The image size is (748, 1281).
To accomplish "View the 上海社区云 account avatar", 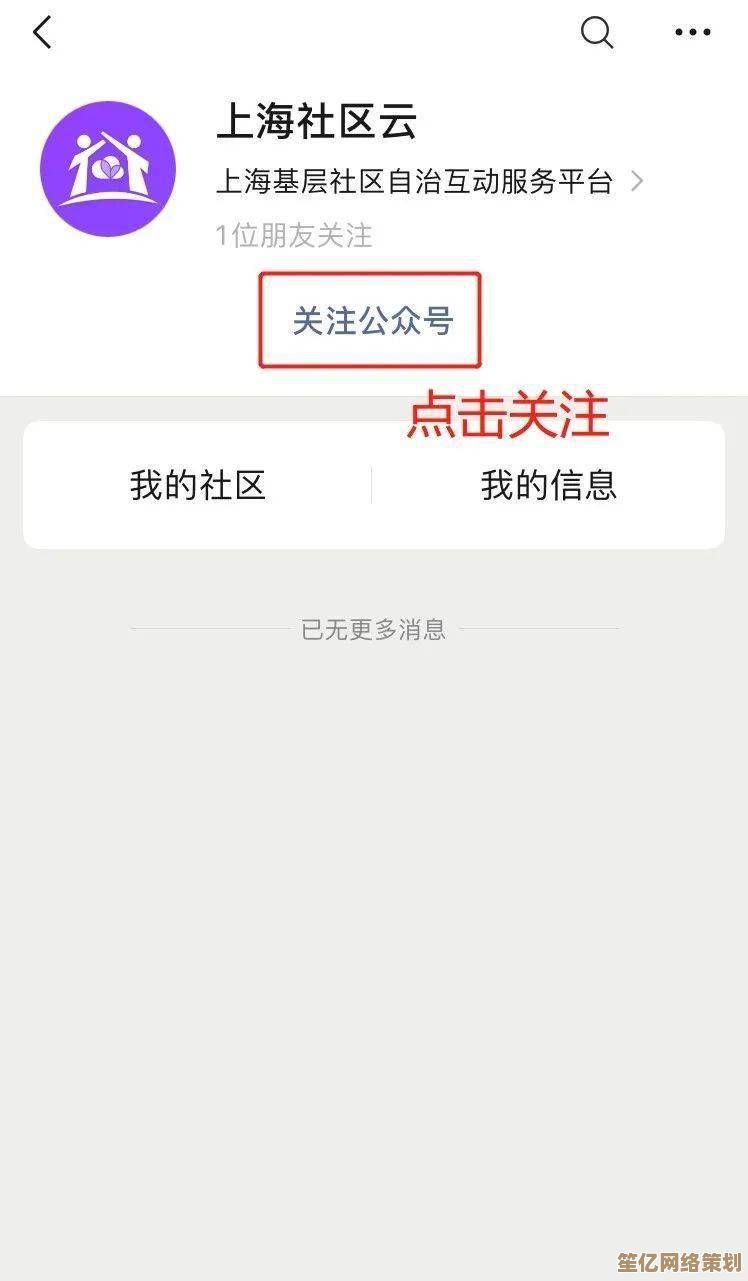I will [x=108, y=167].
